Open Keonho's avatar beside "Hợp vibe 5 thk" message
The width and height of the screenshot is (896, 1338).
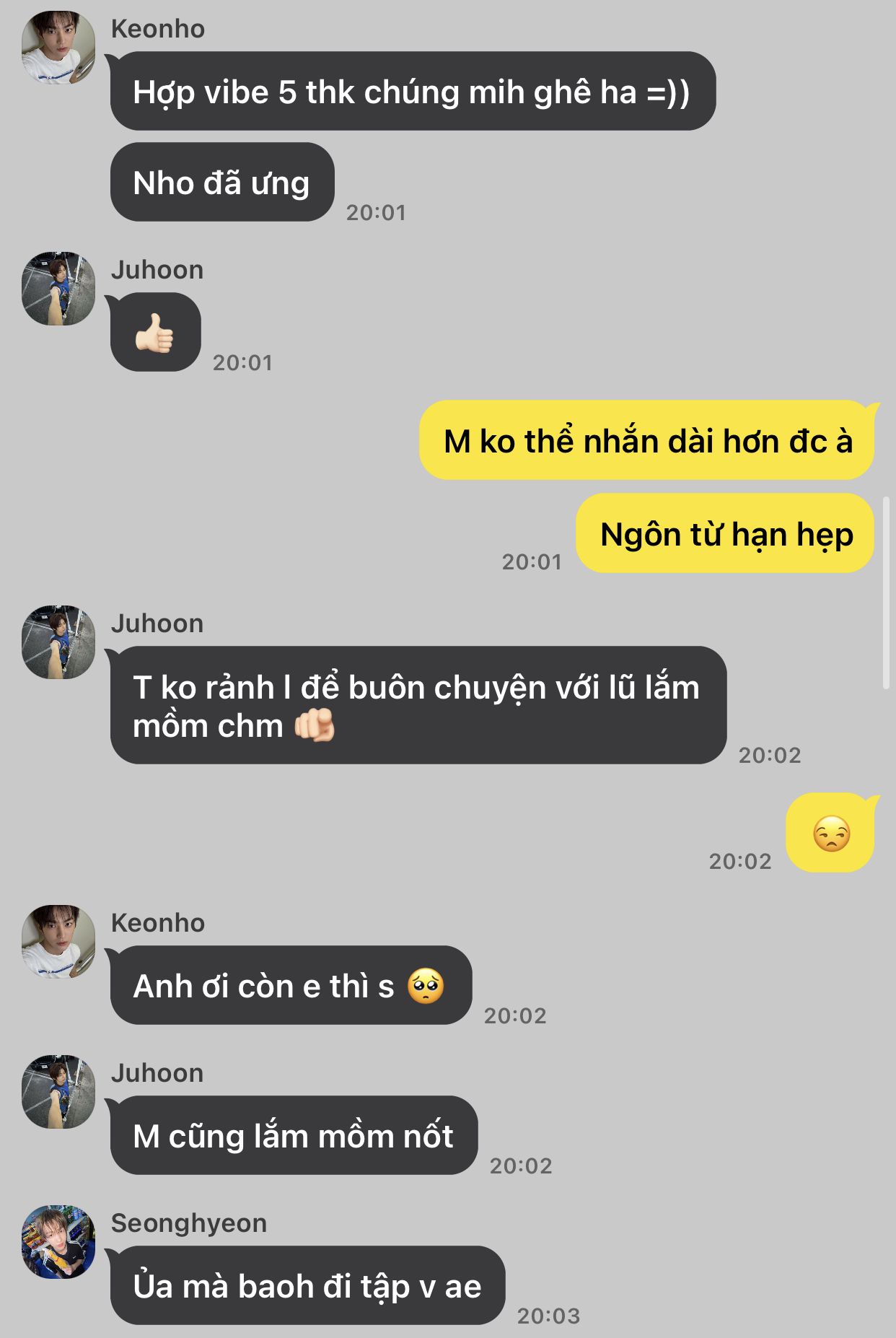click(x=58, y=48)
